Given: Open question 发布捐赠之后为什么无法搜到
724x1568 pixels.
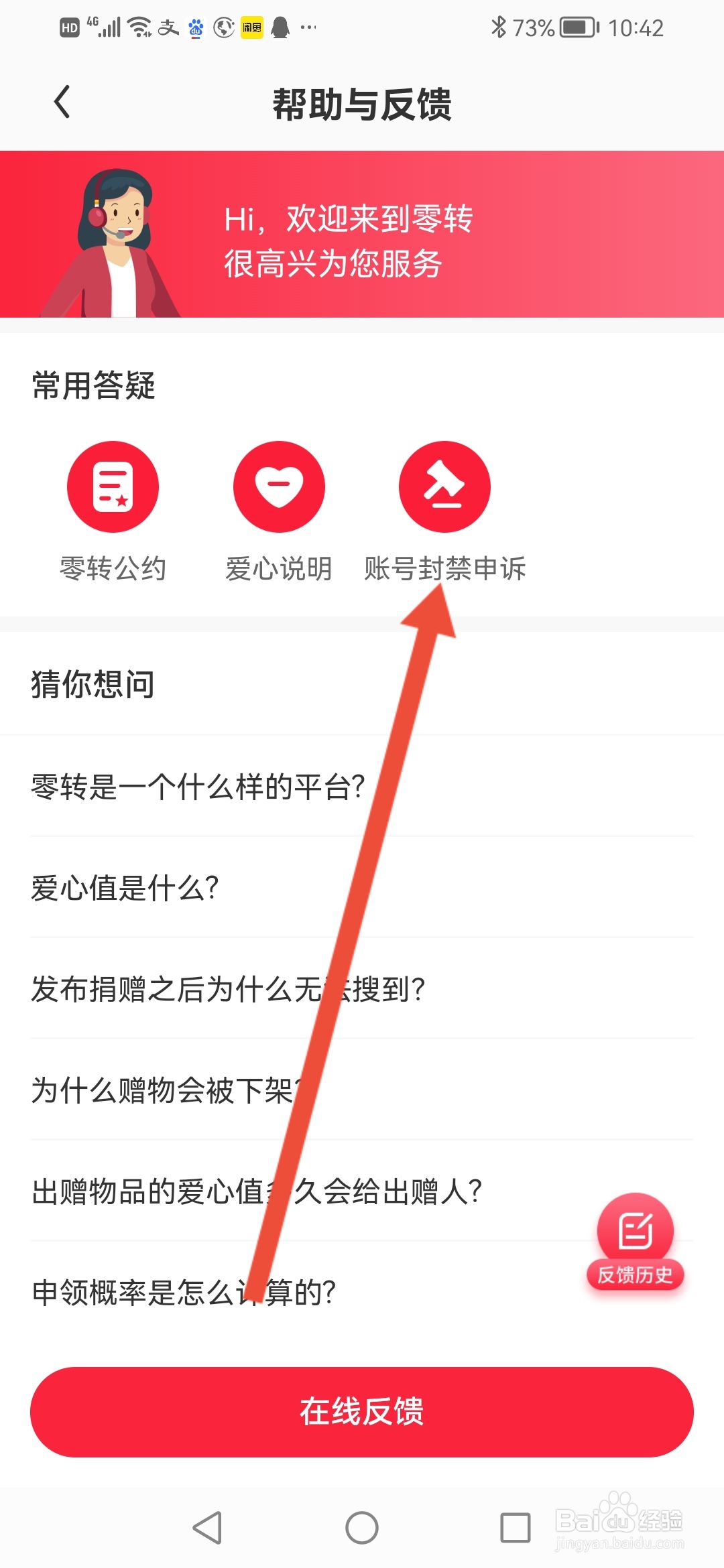Looking at the screenshot, I should click(x=228, y=988).
